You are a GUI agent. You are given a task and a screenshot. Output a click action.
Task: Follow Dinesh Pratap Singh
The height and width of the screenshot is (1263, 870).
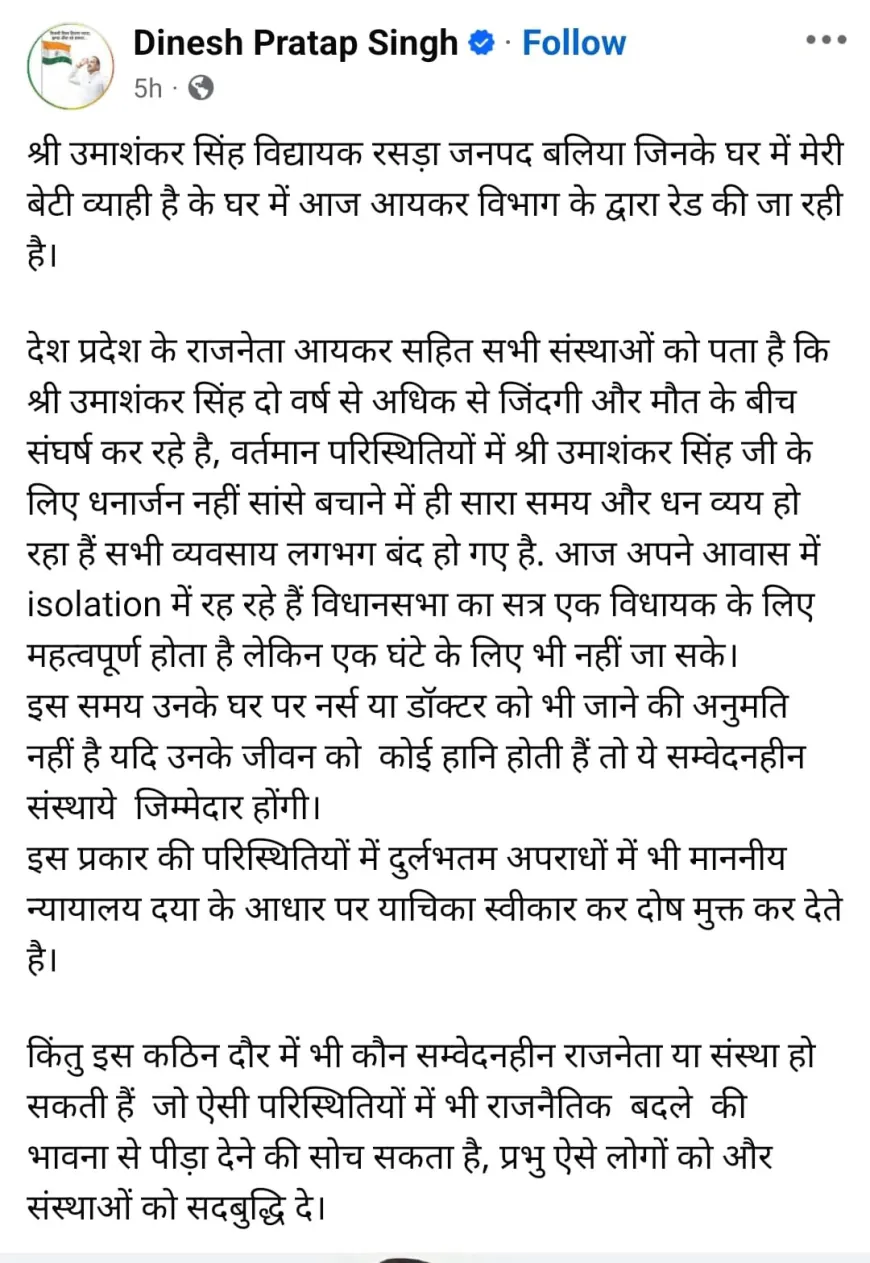click(x=574, y=43)
